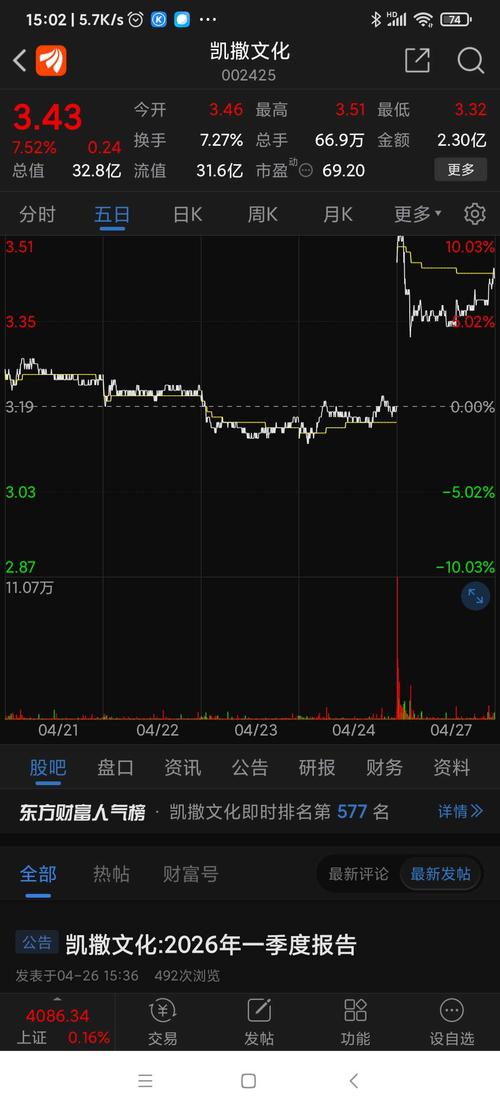
Task: Open the 2026年一季度报告 announcement
Action: point(211,944)
